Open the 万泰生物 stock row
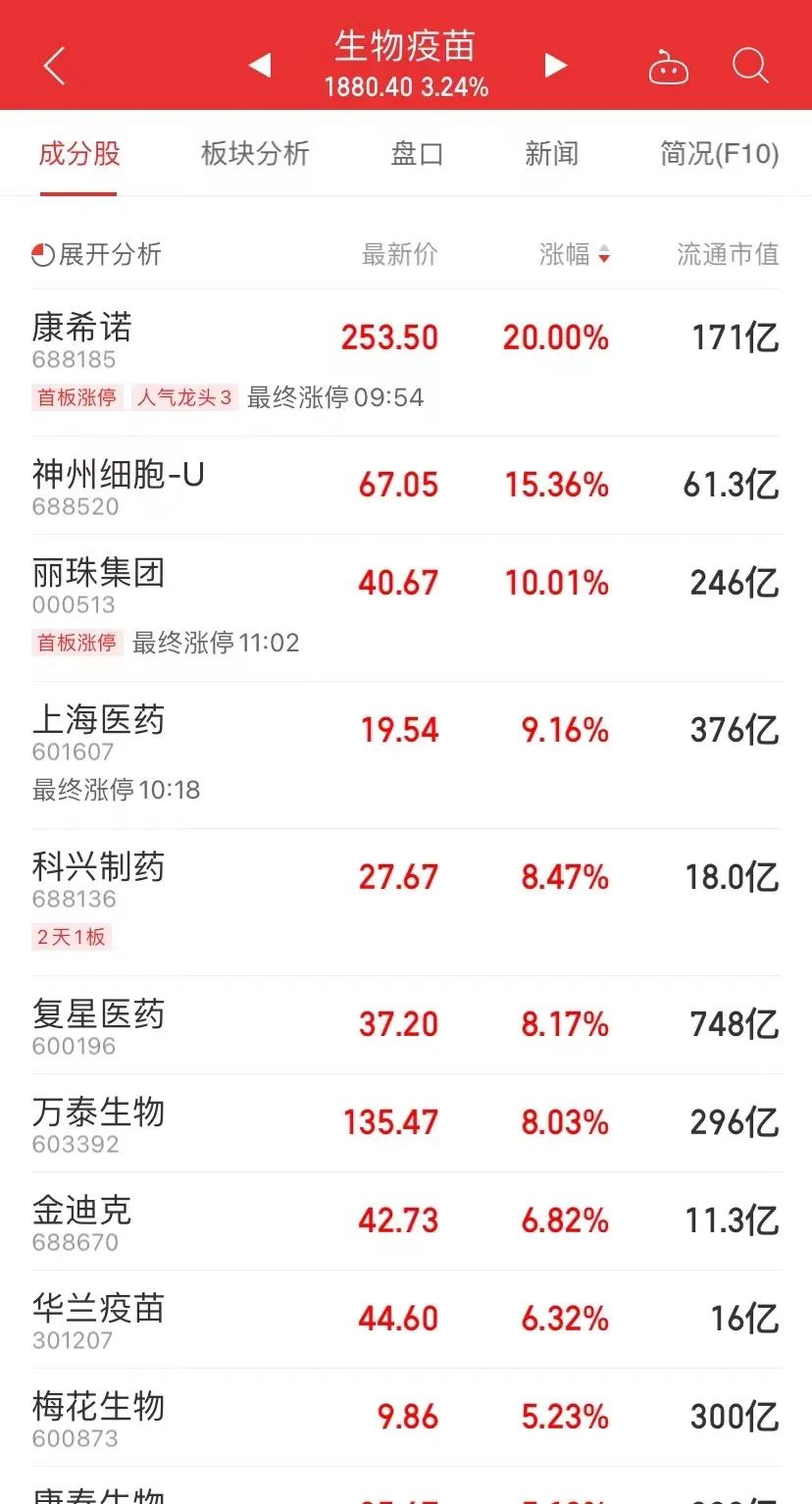This screenshot has width=812, height=1504. point(406,1123)
